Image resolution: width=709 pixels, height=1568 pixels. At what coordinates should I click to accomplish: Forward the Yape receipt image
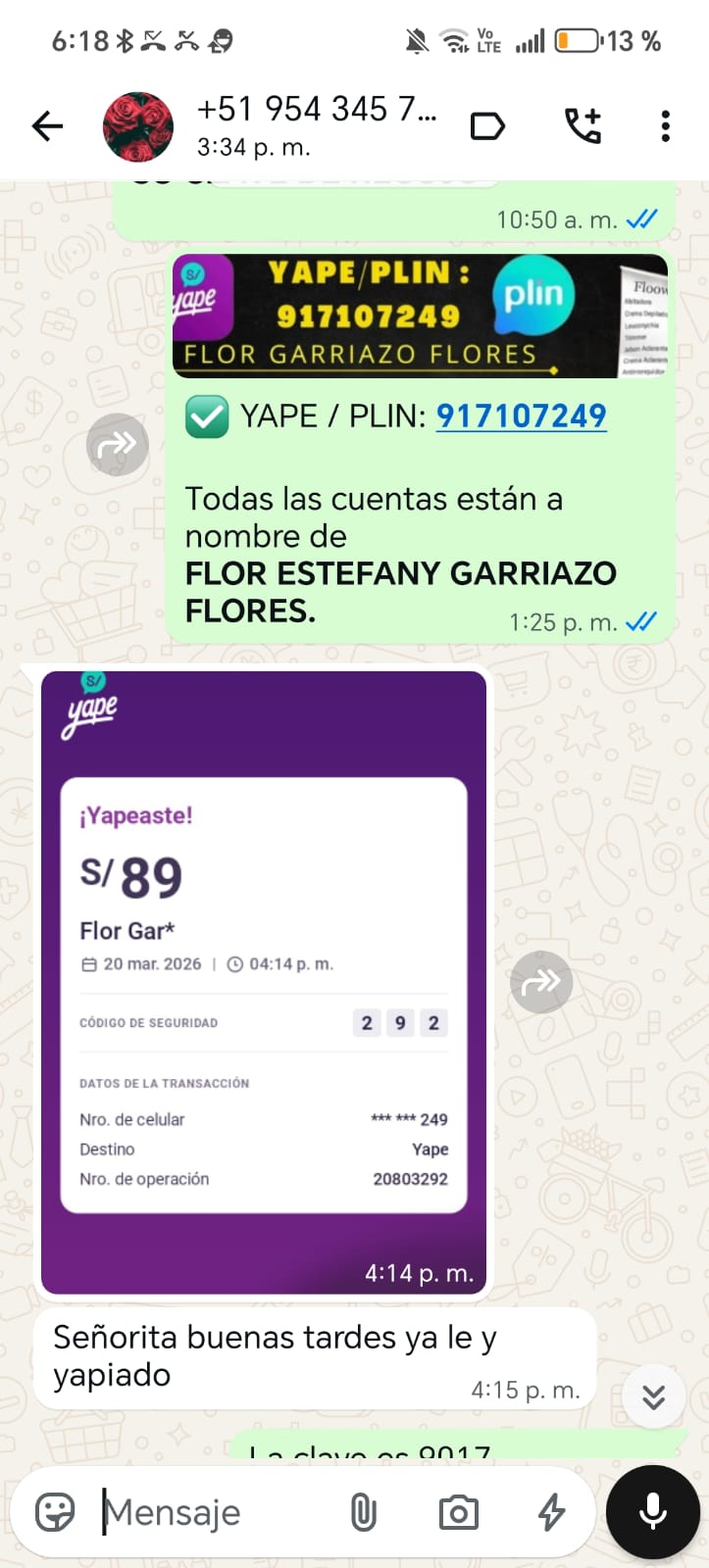click(x=541, y=981)
